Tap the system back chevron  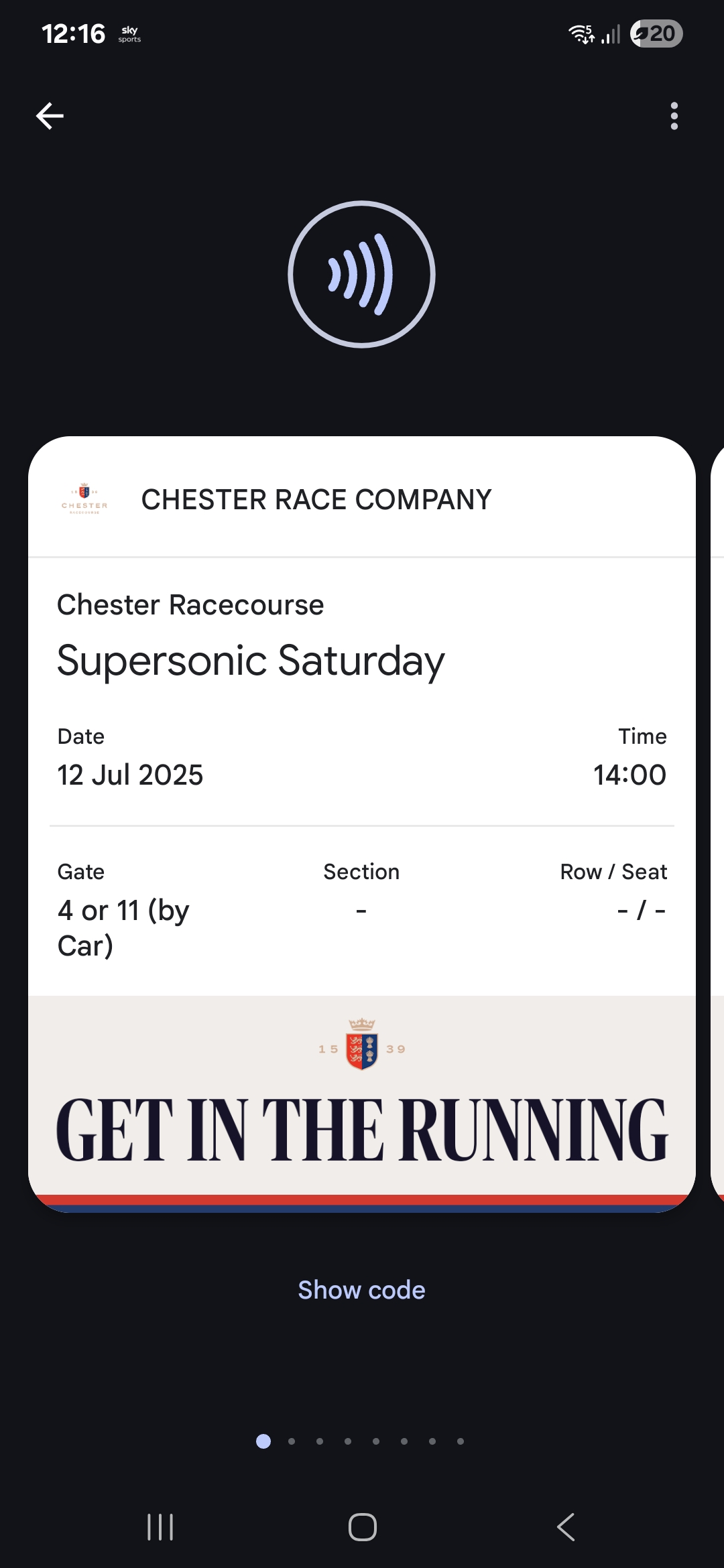pos(565,1527)
